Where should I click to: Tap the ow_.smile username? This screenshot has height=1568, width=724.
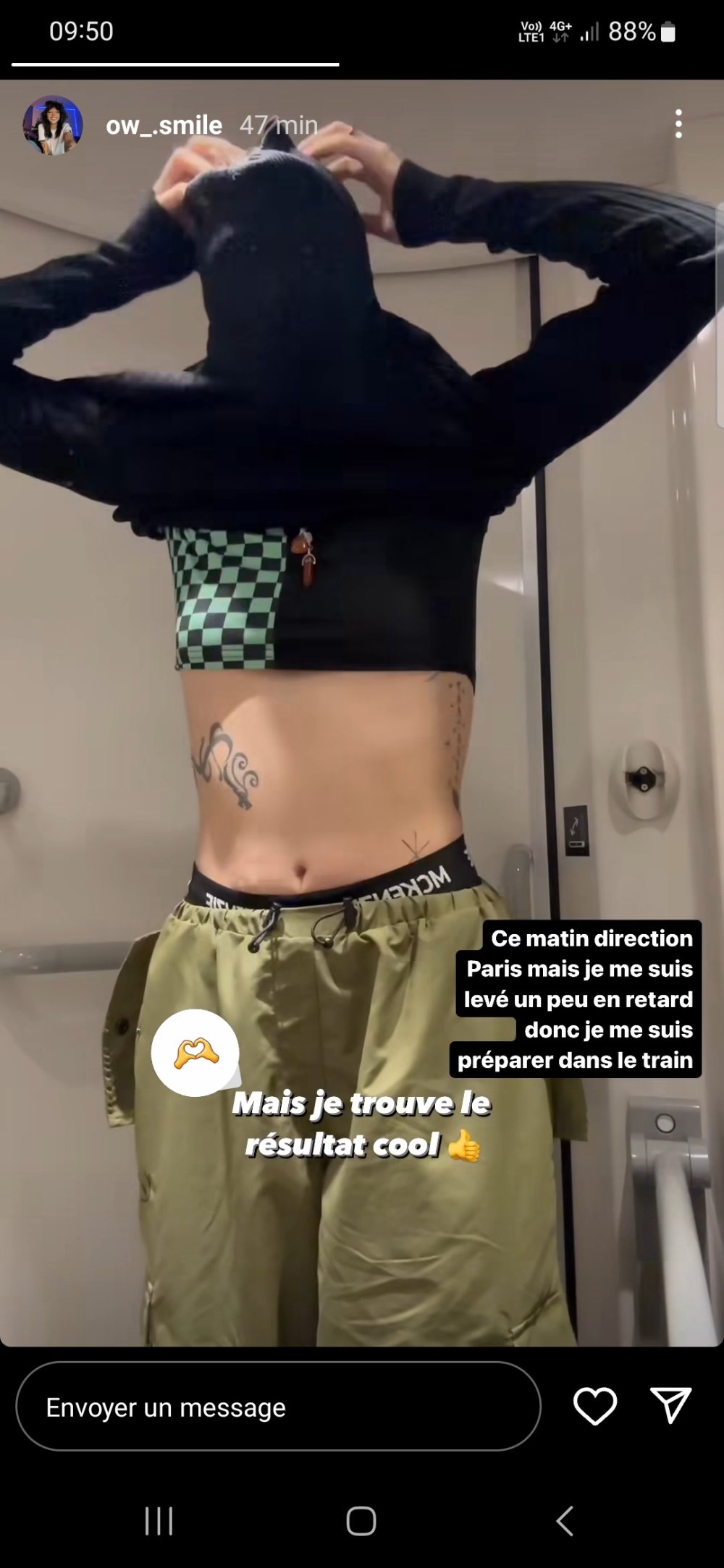click(164, 125)
